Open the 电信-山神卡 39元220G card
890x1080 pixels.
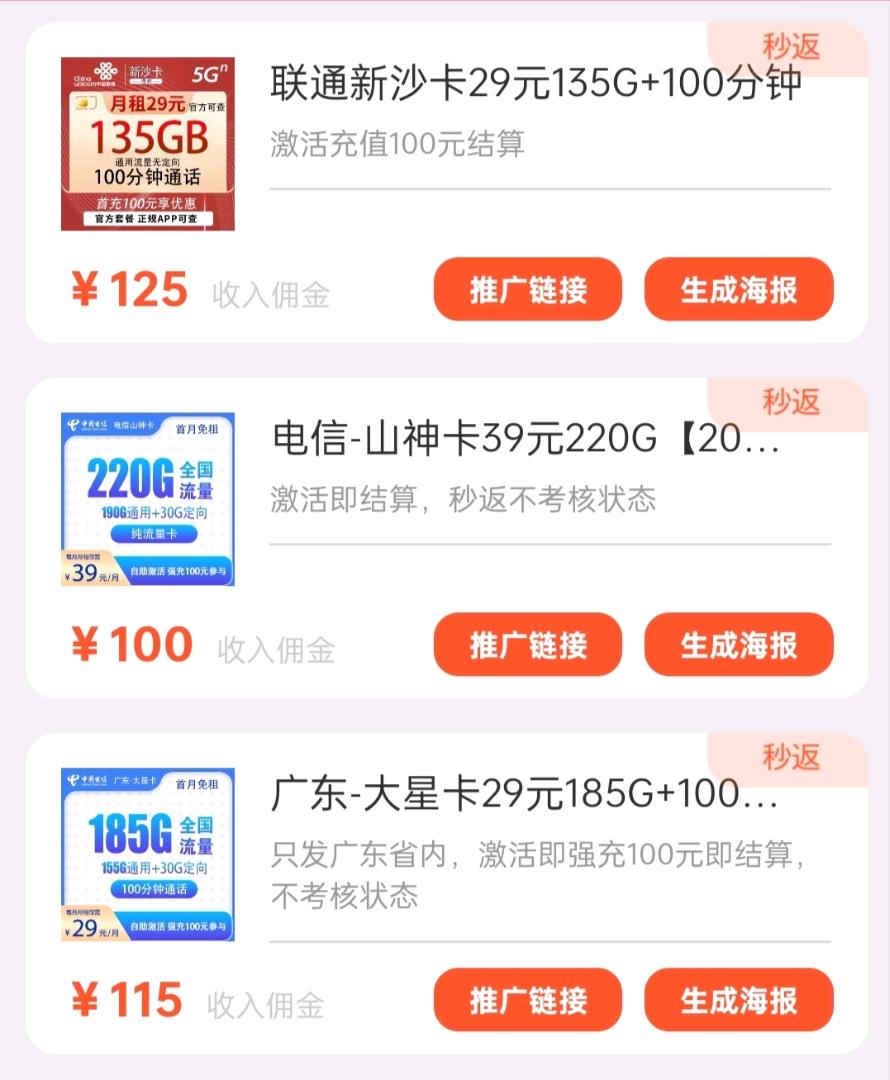coord(526,438)
